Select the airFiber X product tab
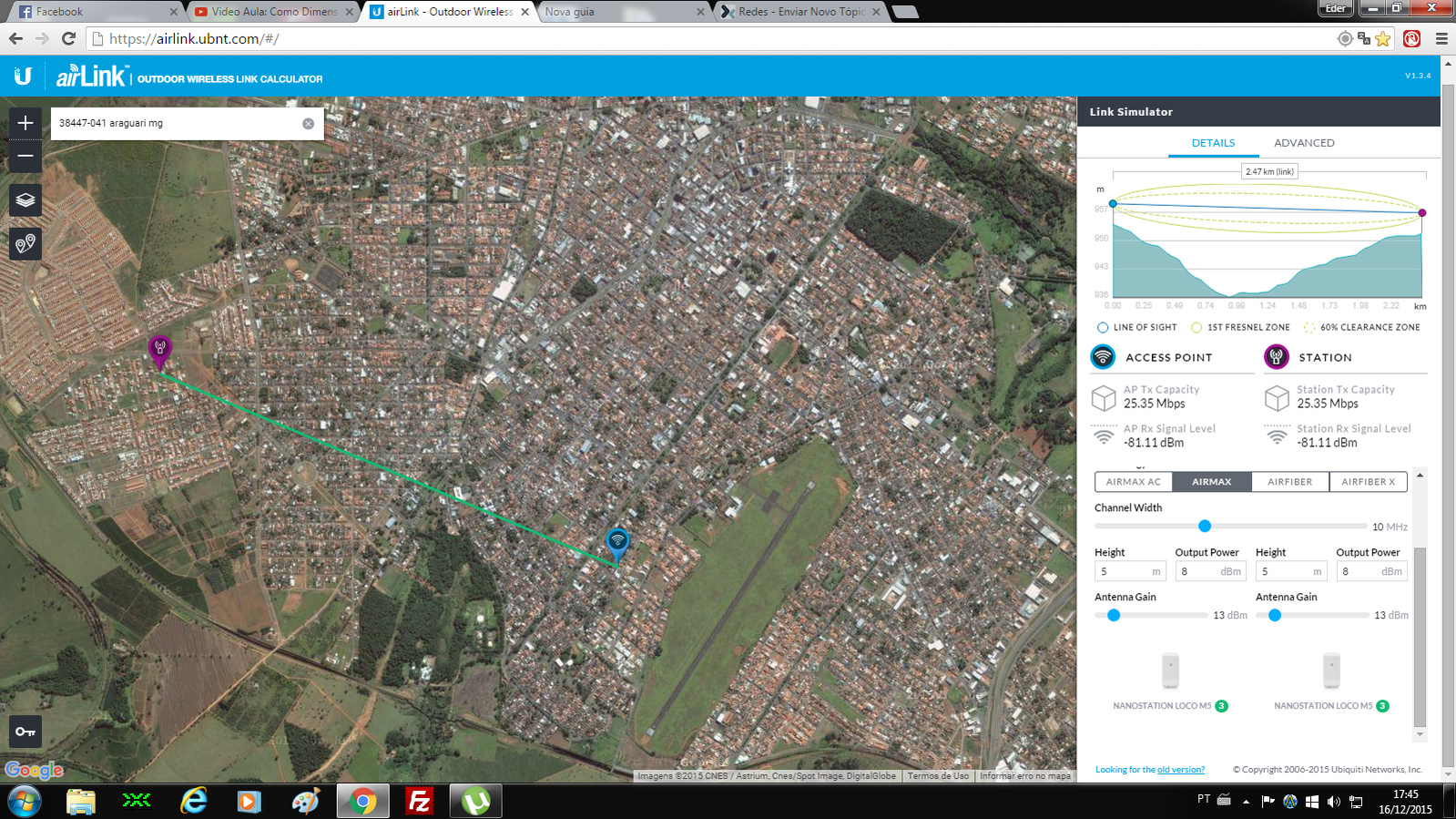Viewport: 1456px width, 819px height. click(x=1368, y=482)
